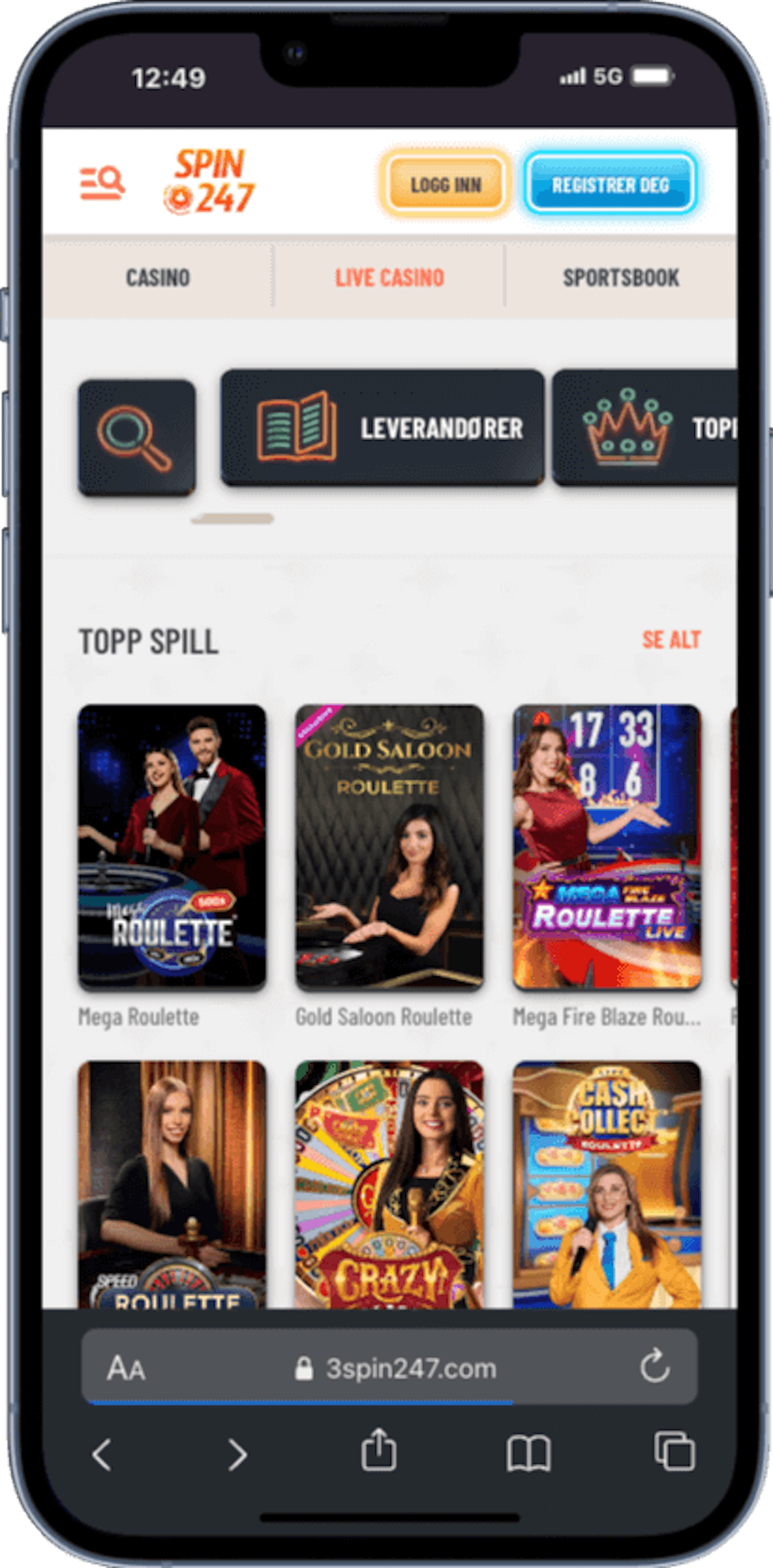This screenshot has width=773, height=1568.
Task: Open the menu search icon in header
Action: (x=102, y=183)
